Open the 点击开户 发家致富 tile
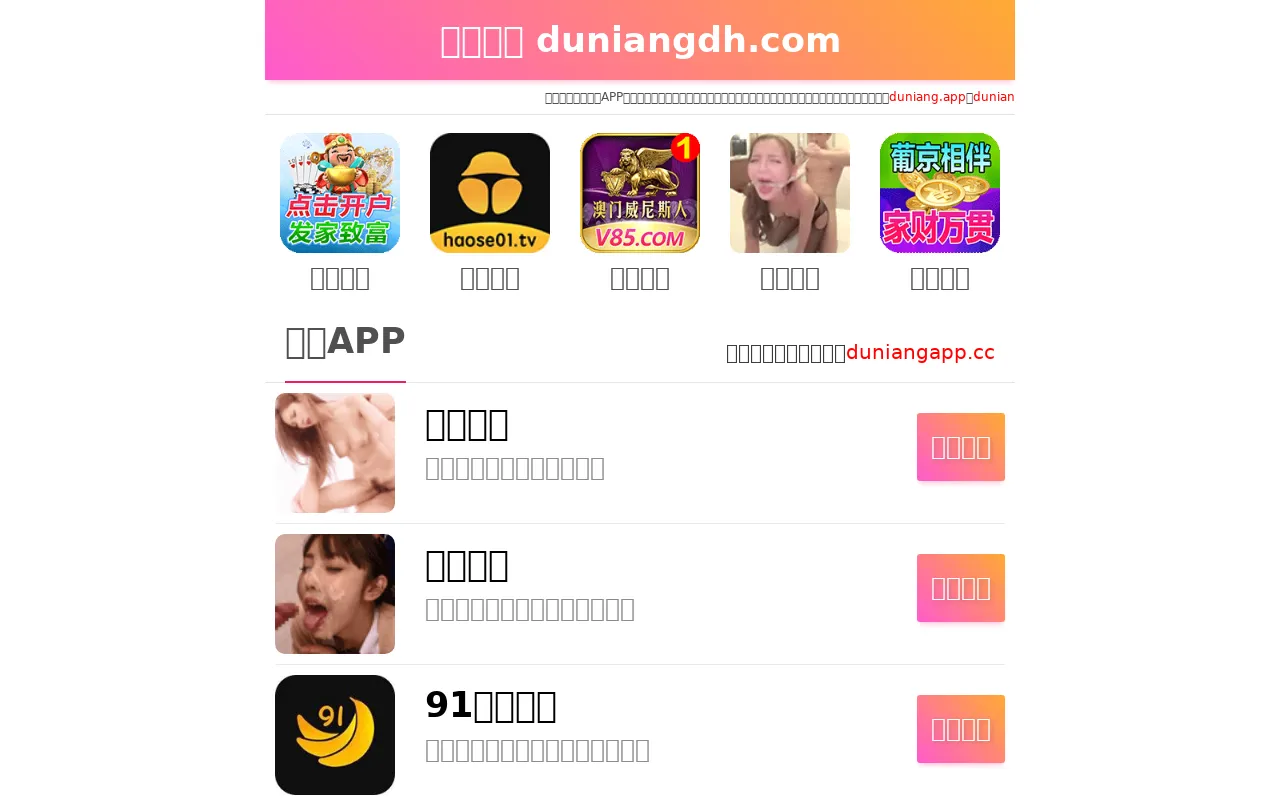Image resolution: width=1280 pixels, height=800 pixels. coord(340,193)
